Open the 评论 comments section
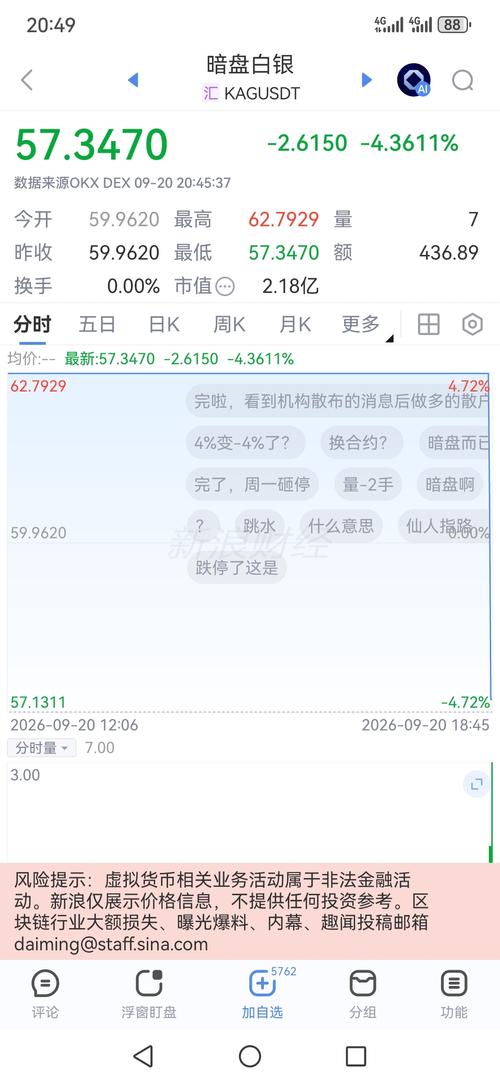 [x=45, y=995]
